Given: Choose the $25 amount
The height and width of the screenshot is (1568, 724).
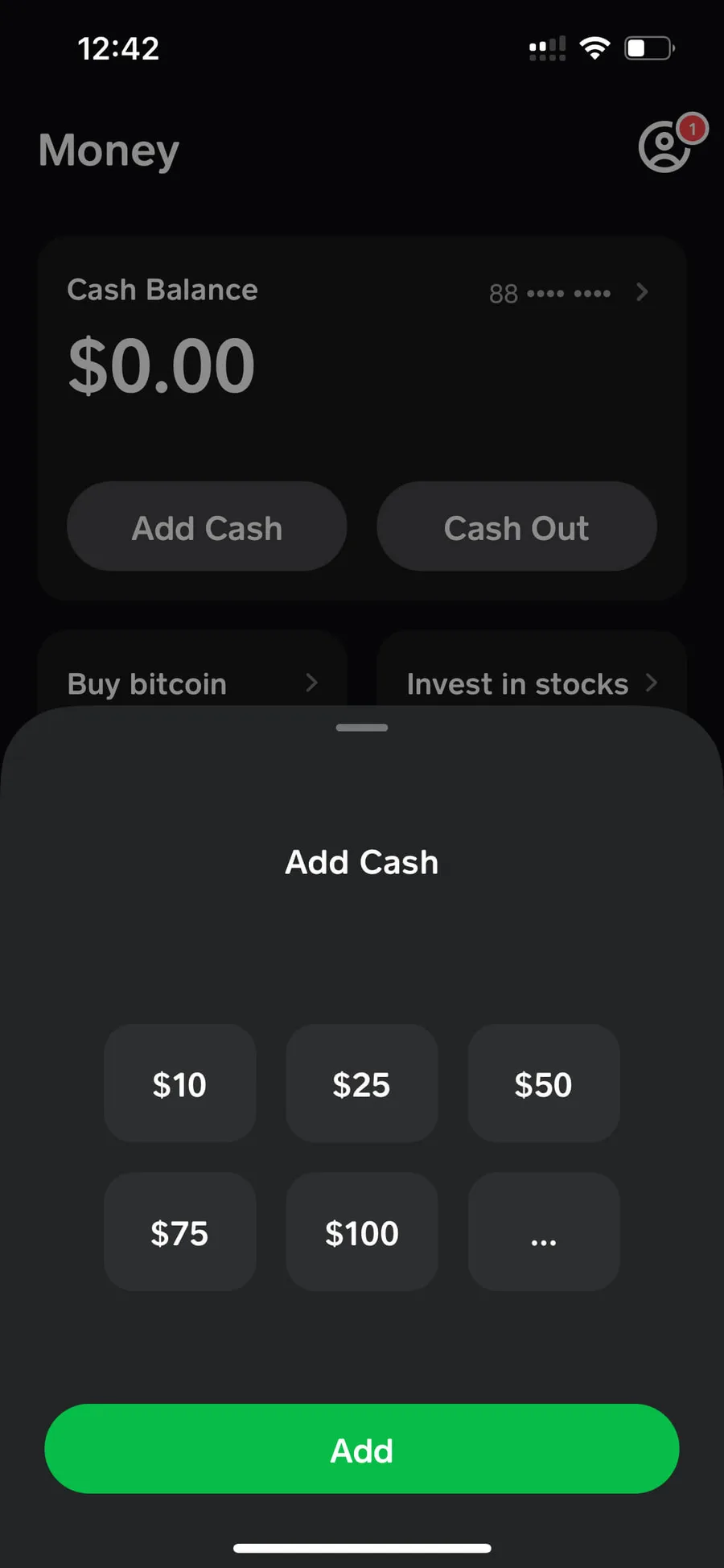Looking at the screenshot, I should click(x=361, y=1083).
